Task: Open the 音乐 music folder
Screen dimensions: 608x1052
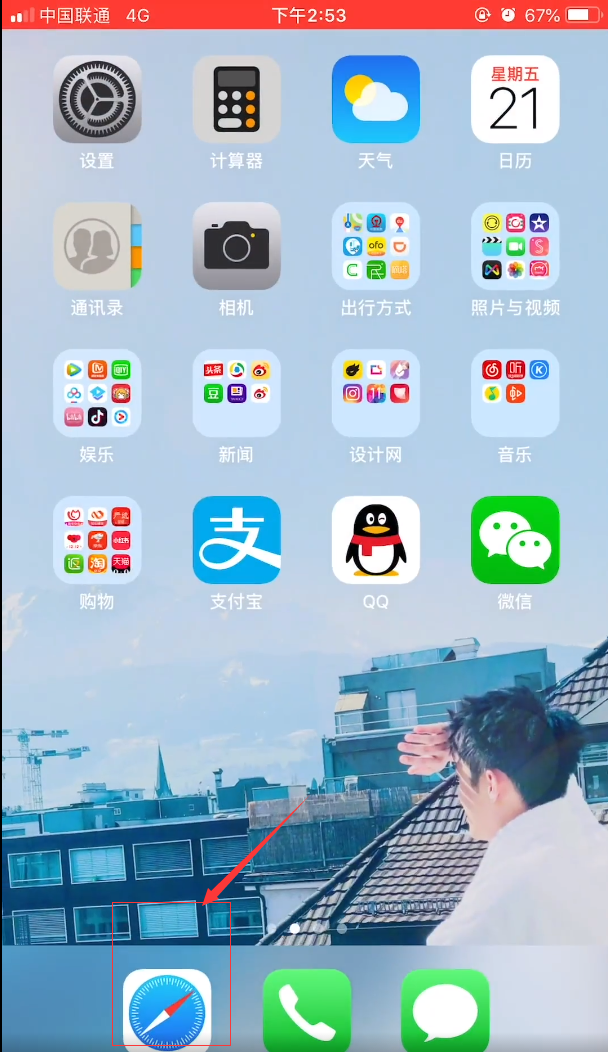Action: coord(514,393)
